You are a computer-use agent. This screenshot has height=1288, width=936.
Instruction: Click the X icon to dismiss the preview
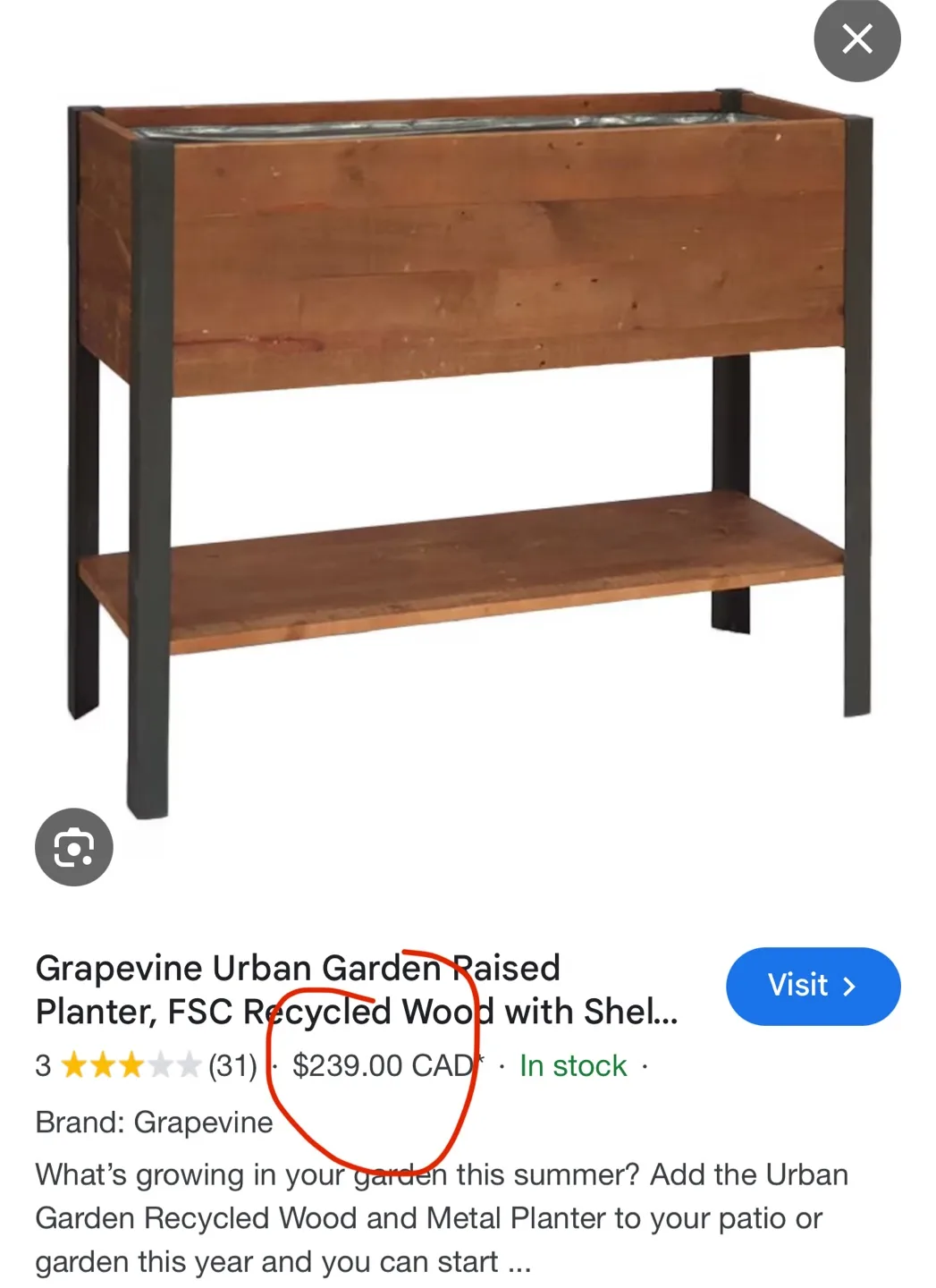pyautogui.click(x=856, y=39)
